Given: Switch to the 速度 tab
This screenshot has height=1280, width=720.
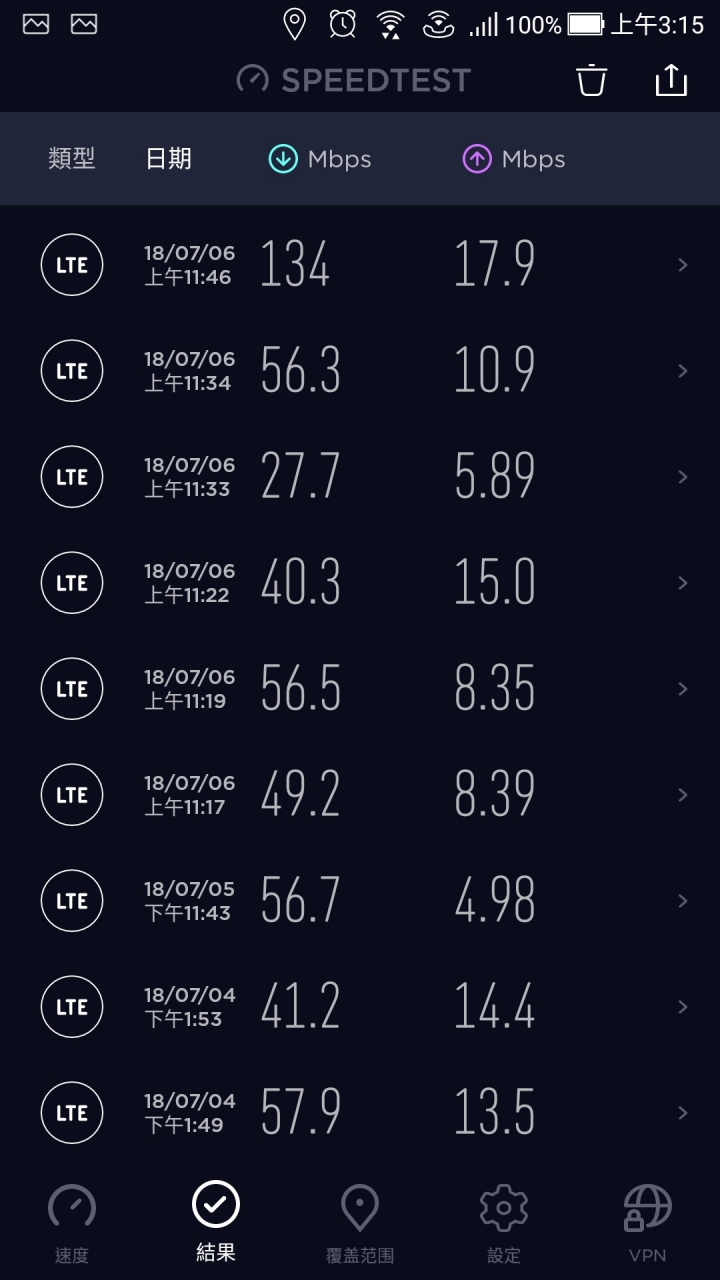Looking at the screenshot, I should point(72,1223).
